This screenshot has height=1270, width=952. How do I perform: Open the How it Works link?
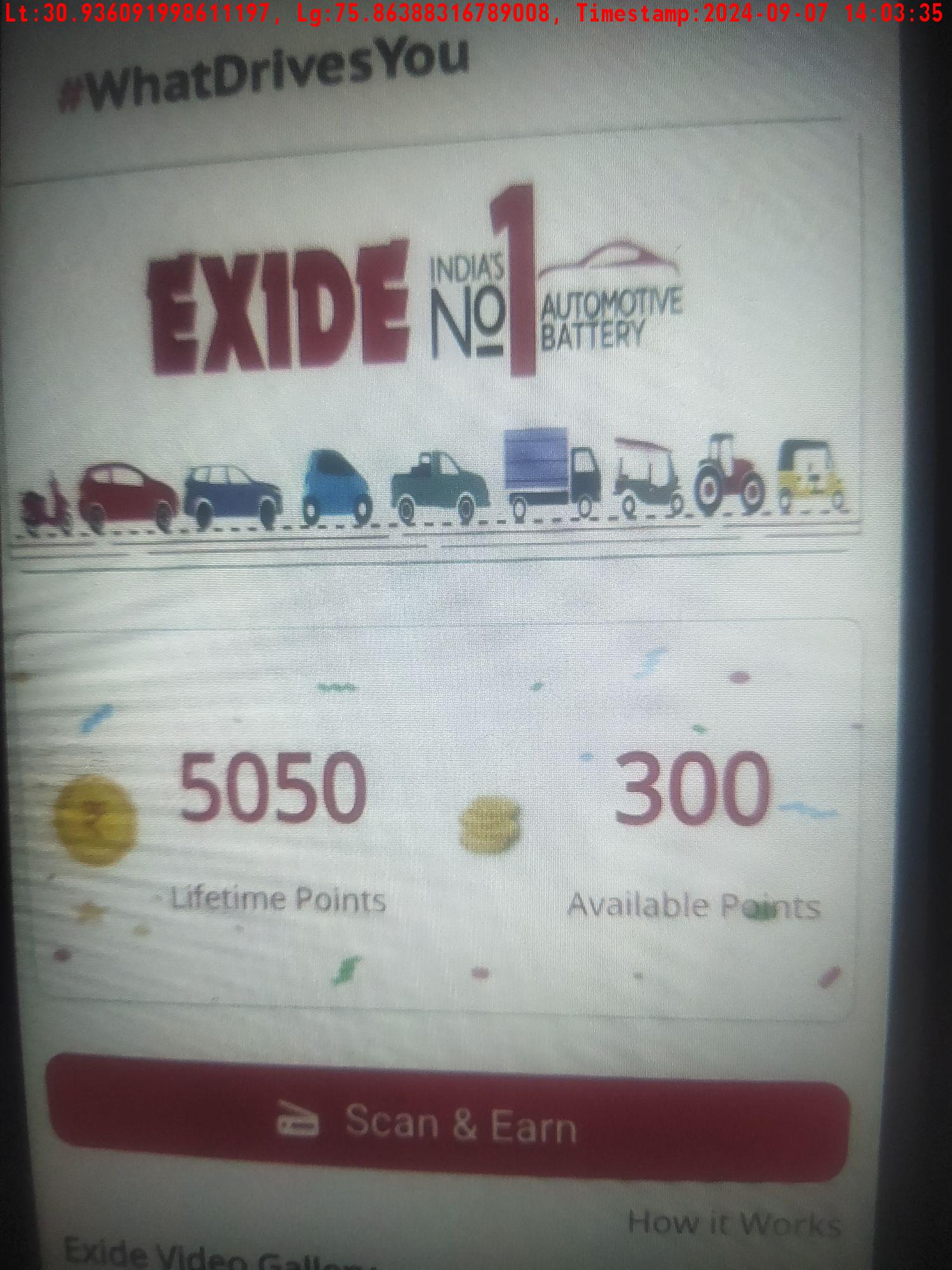734,1223
